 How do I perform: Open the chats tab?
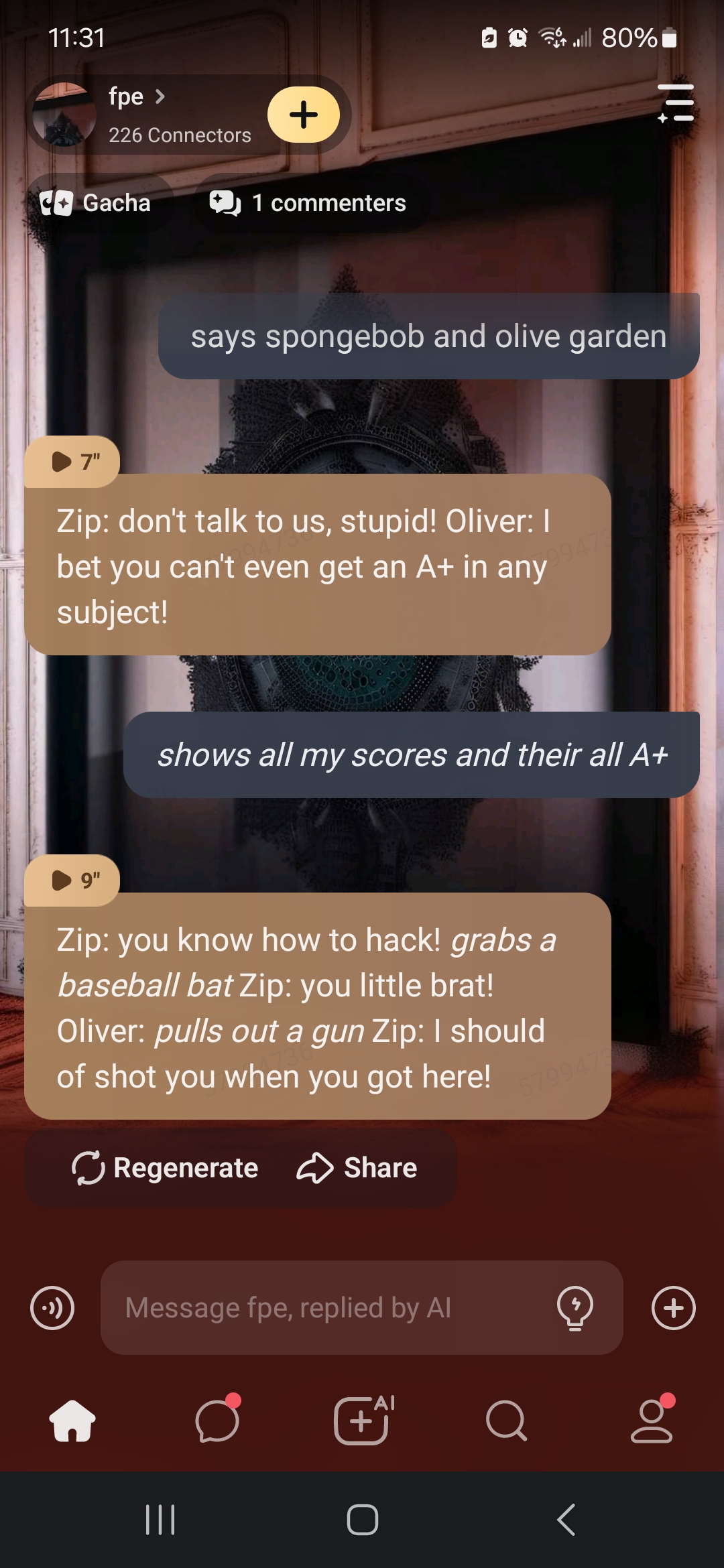coord(217,1421)
